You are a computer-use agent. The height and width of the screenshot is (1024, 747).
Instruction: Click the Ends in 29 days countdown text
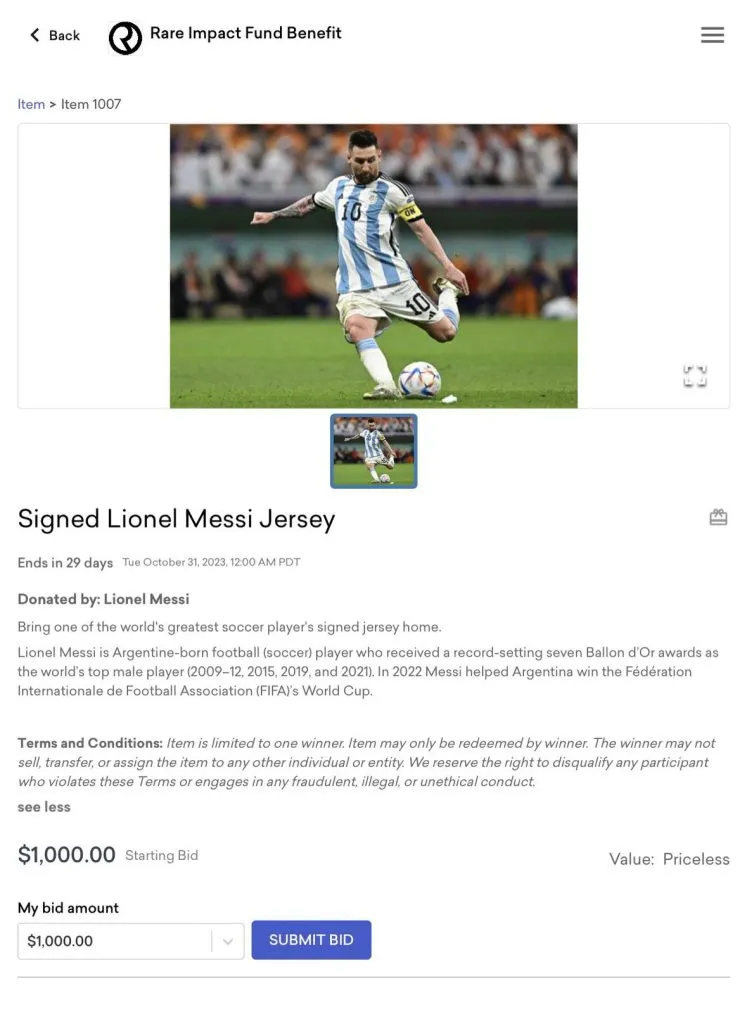click(x=64, y=563)
